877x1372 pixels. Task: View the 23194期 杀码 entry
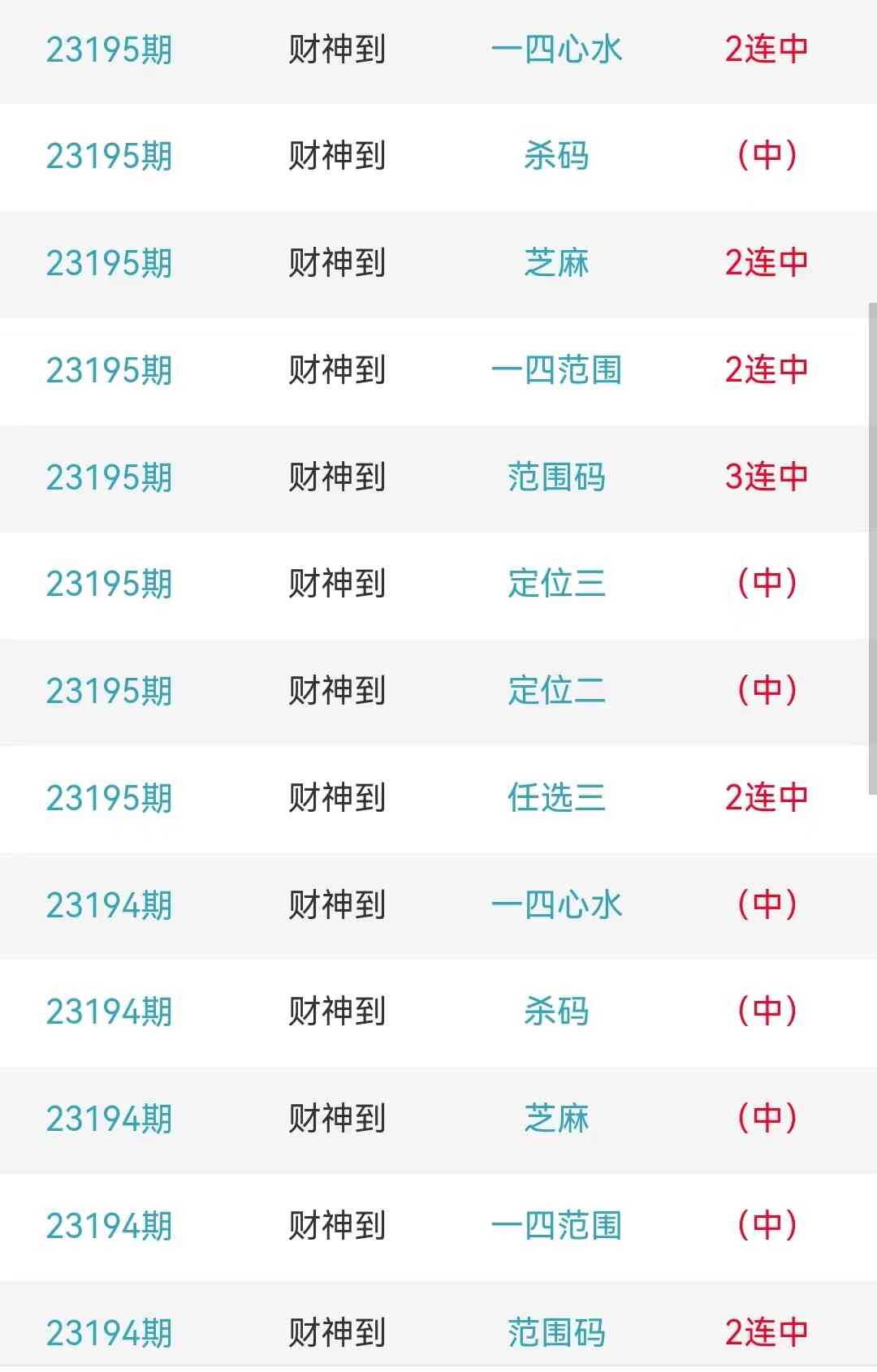pos(556,1012)
